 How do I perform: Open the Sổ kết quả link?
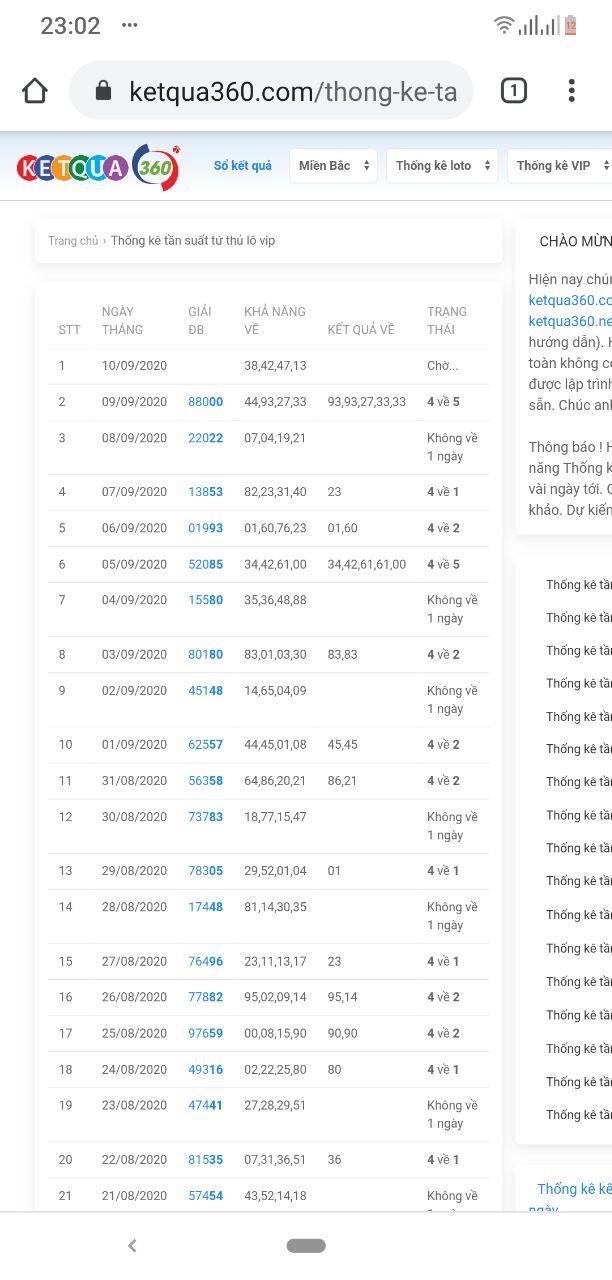[242, 166]
